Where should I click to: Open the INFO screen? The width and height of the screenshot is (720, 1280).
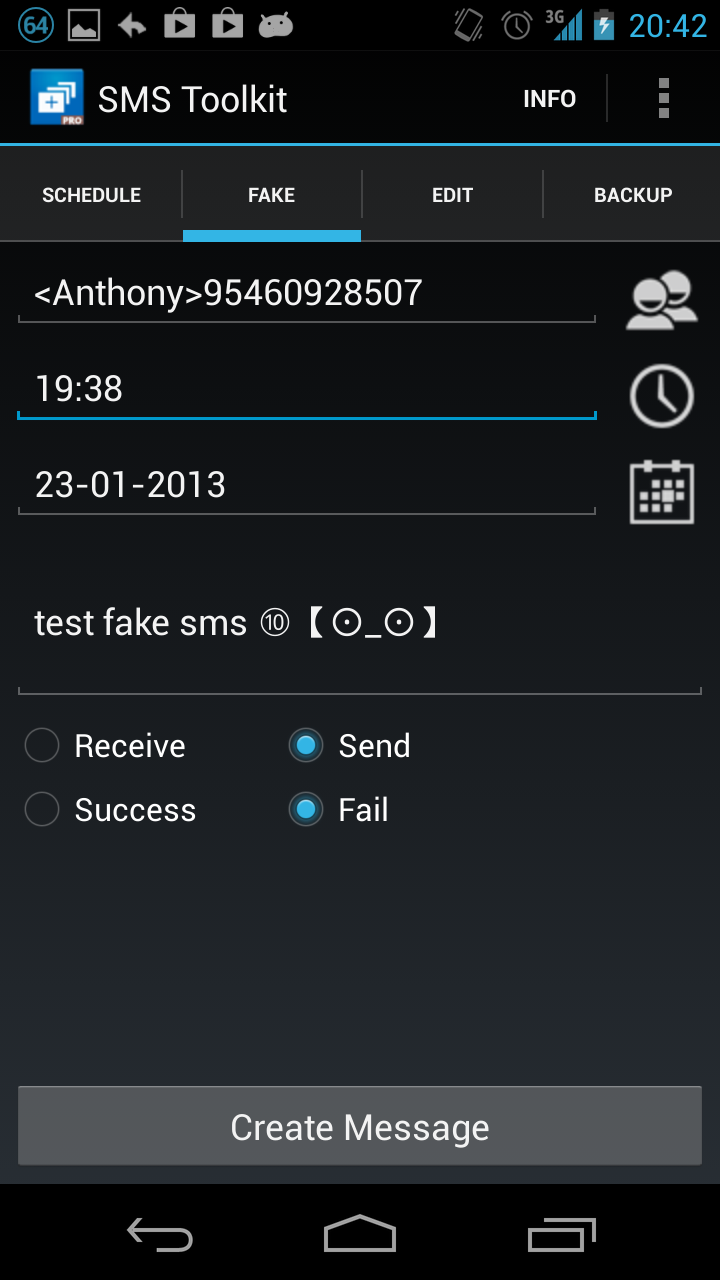click(x=549, y=97)
